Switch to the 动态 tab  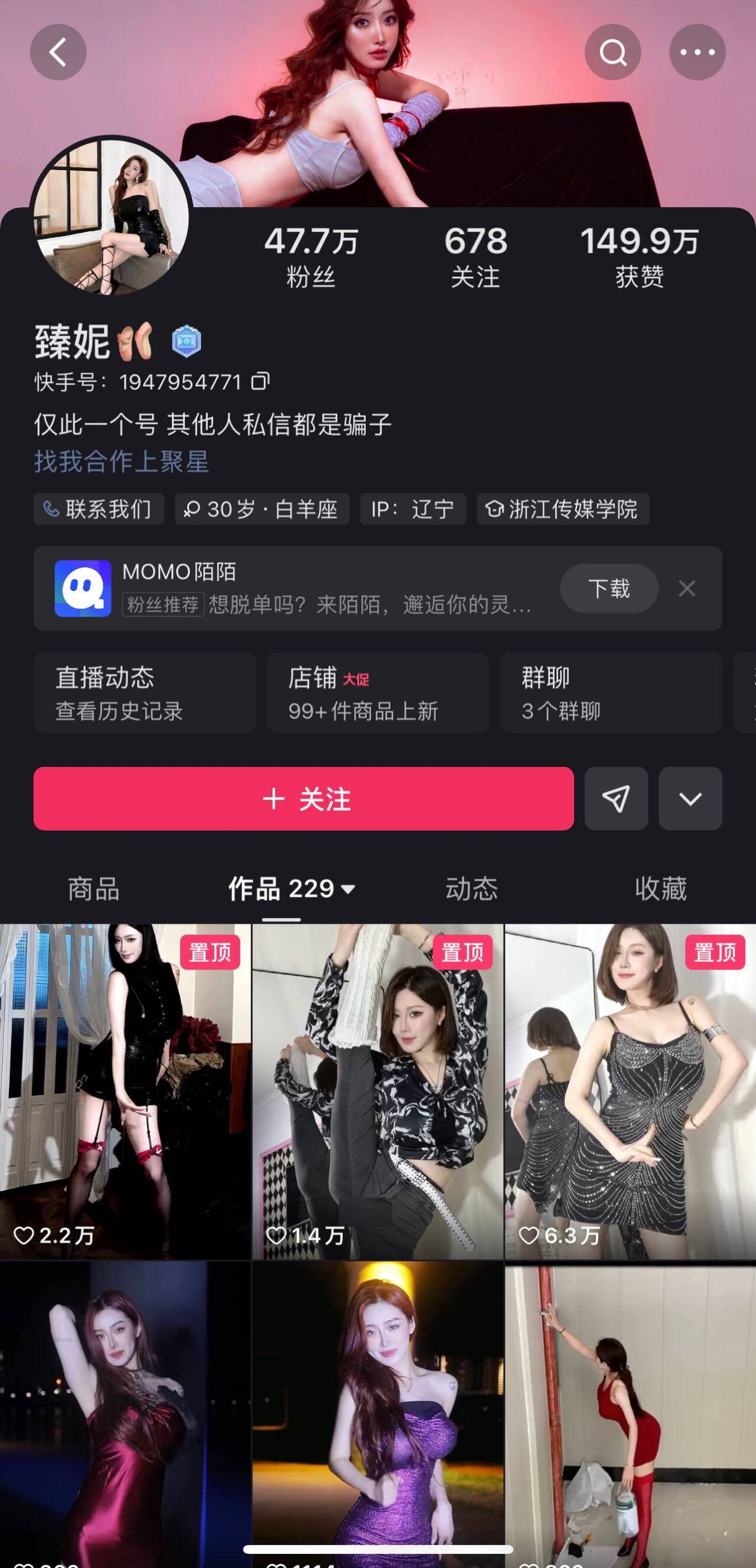pos(471,889)
